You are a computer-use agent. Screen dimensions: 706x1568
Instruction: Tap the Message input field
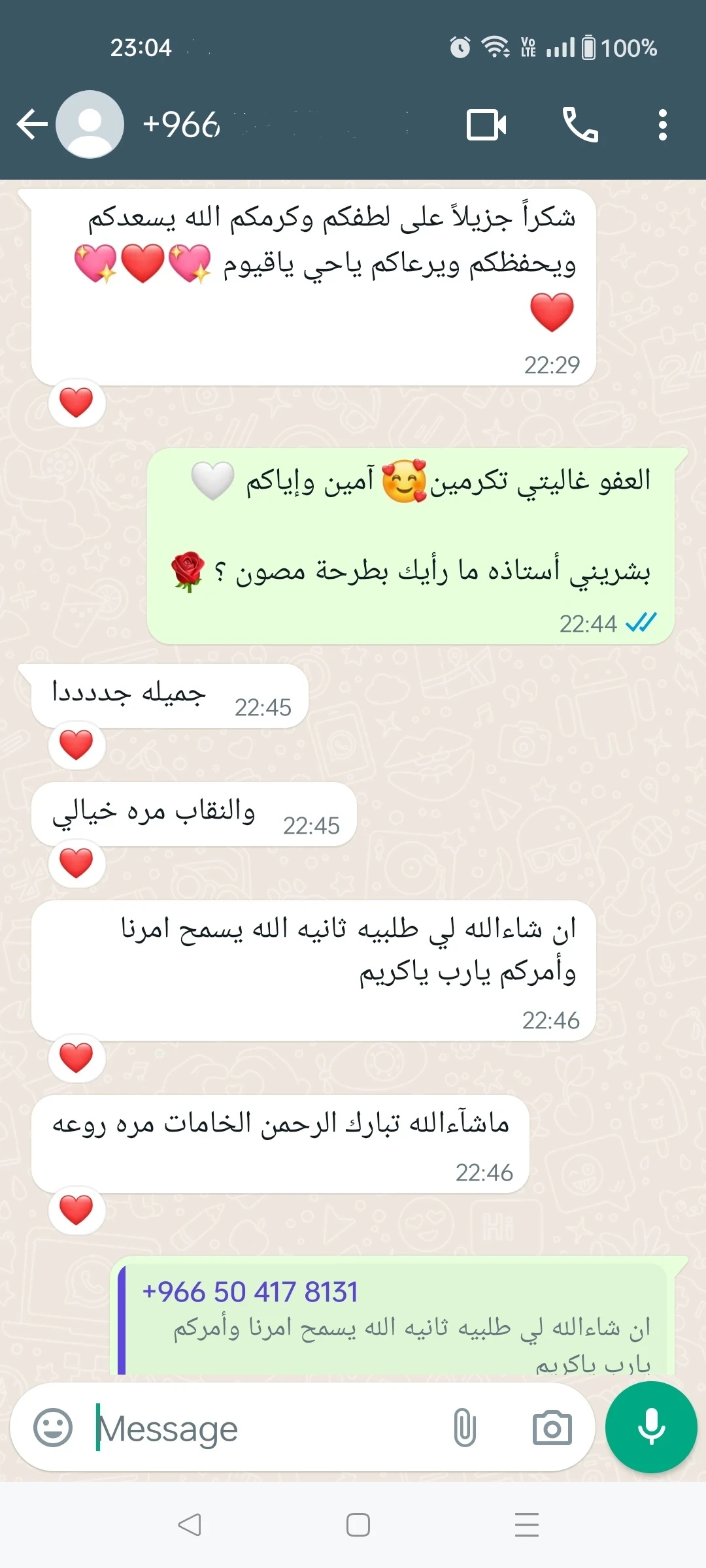pos(261,1429)
